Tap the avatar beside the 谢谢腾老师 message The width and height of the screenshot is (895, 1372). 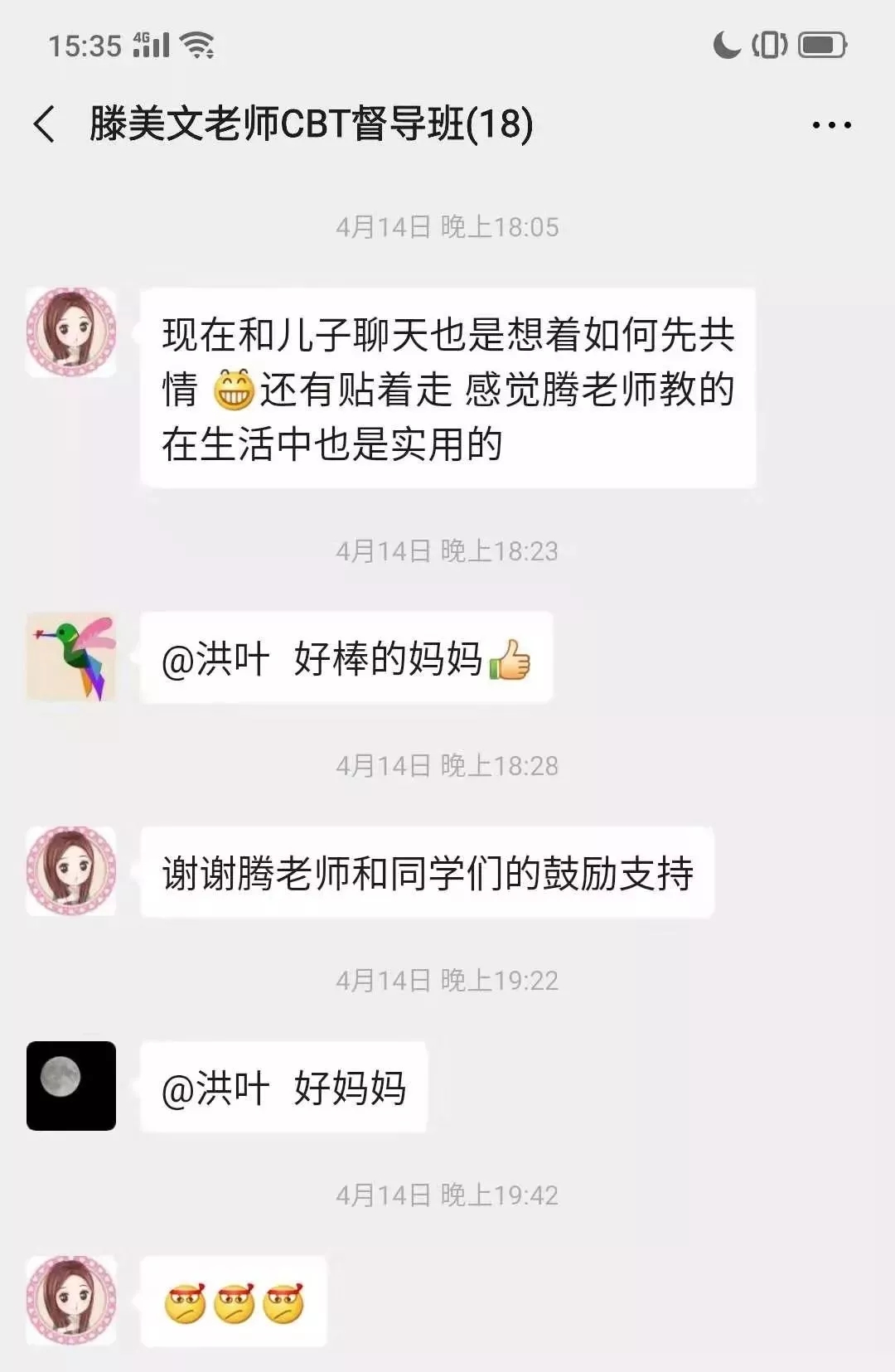[71, 871]
